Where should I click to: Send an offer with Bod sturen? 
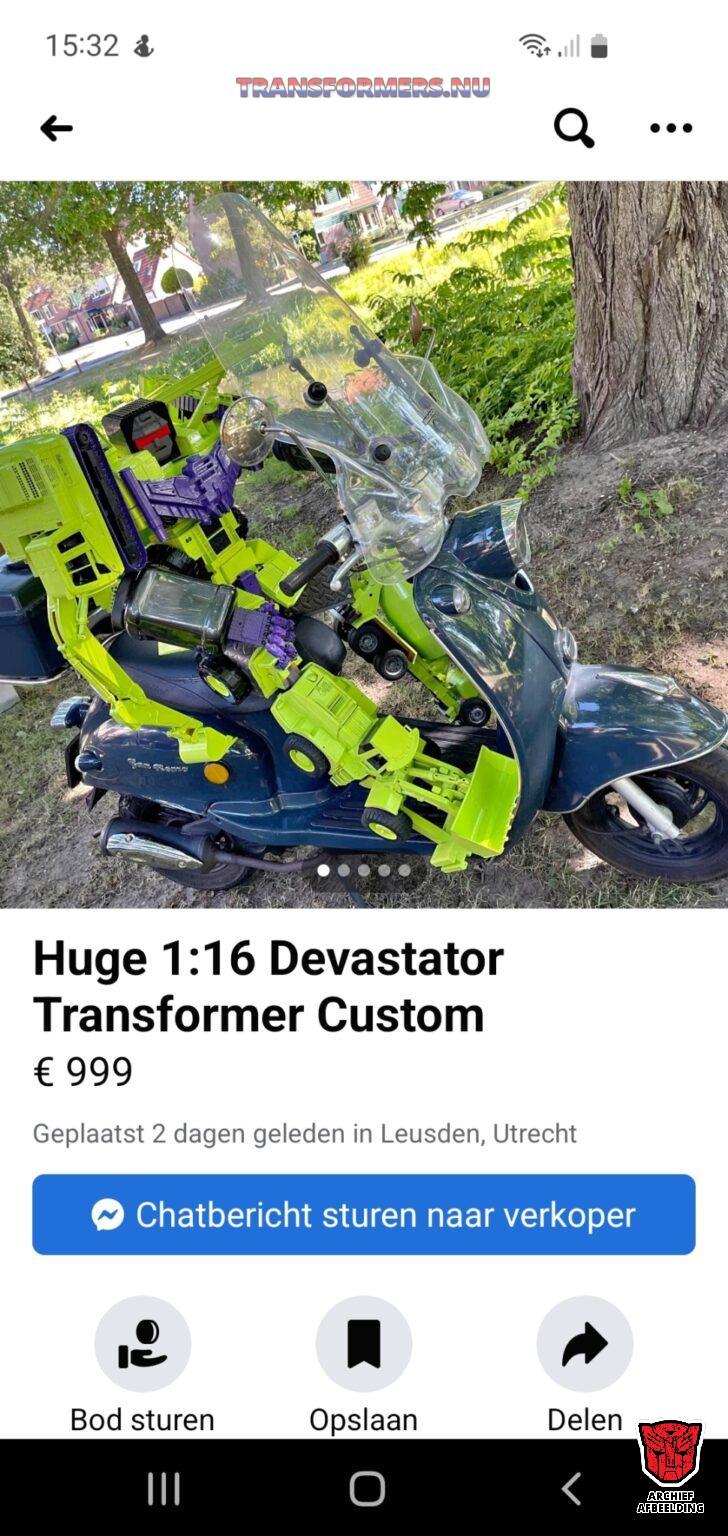[x=142, y=1345]
